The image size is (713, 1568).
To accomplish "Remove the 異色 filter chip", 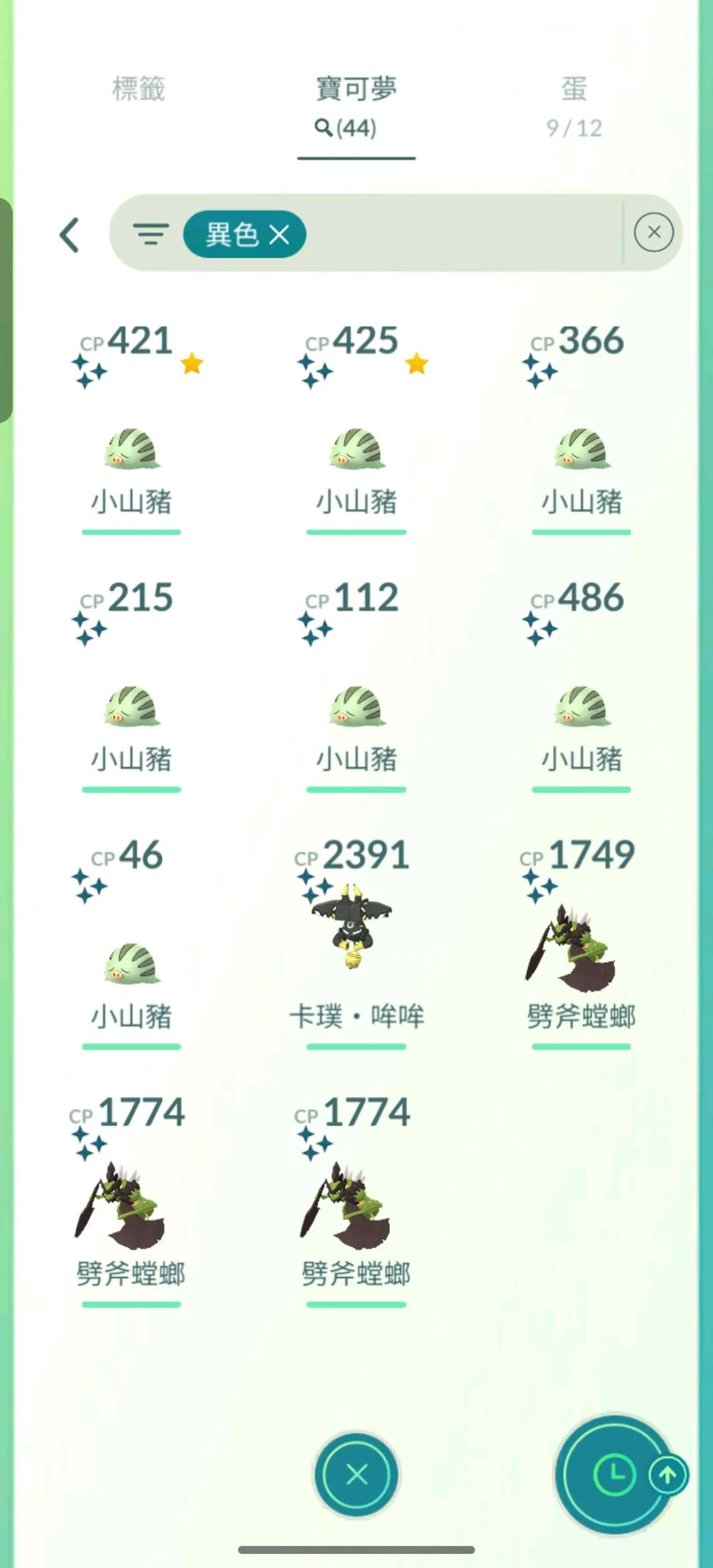I will 279,235.
